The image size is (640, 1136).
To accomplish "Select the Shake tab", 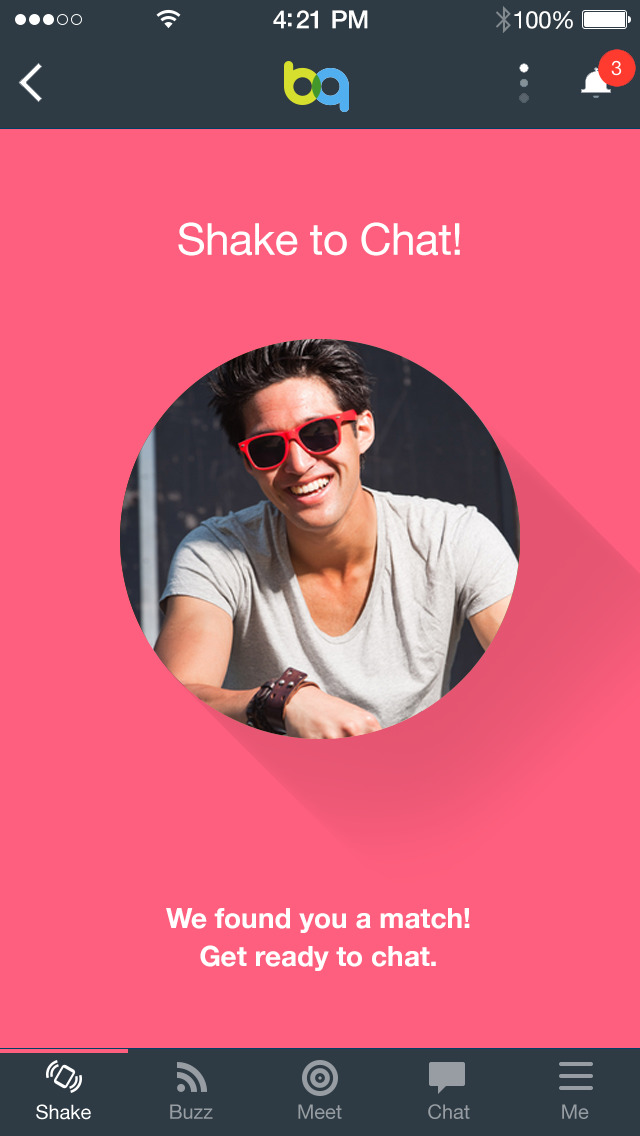I will 63,1091.
